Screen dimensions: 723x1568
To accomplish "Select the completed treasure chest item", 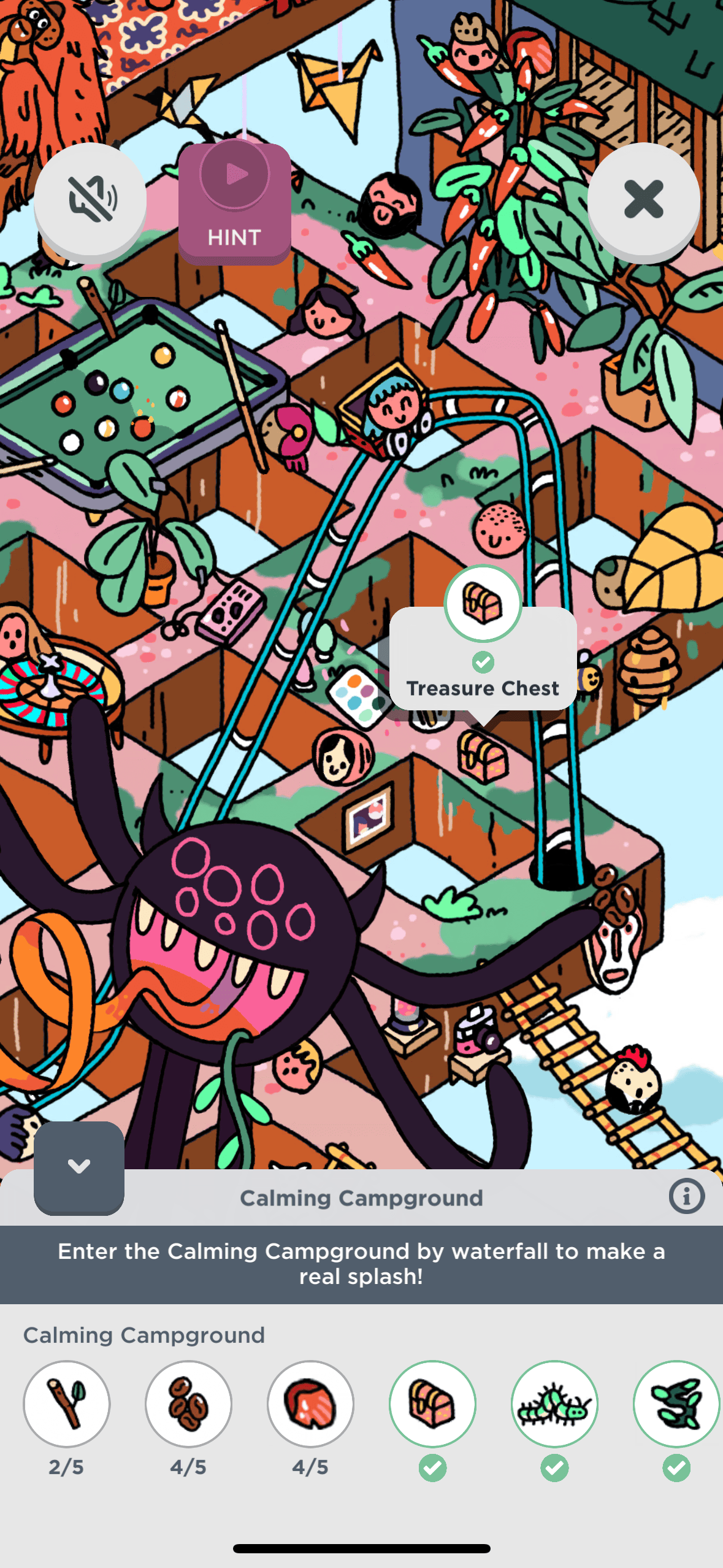I will 432,1404.
